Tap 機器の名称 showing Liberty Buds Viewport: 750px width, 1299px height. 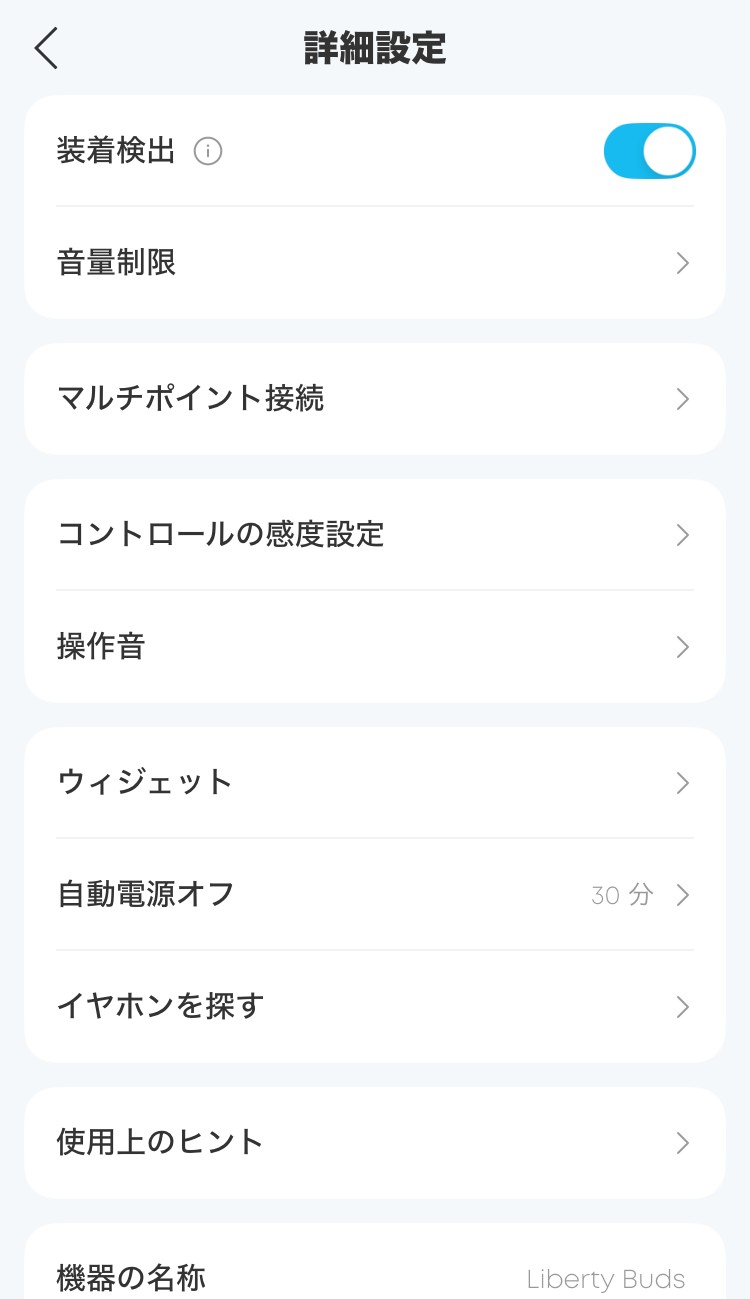tap(375, 1277)
